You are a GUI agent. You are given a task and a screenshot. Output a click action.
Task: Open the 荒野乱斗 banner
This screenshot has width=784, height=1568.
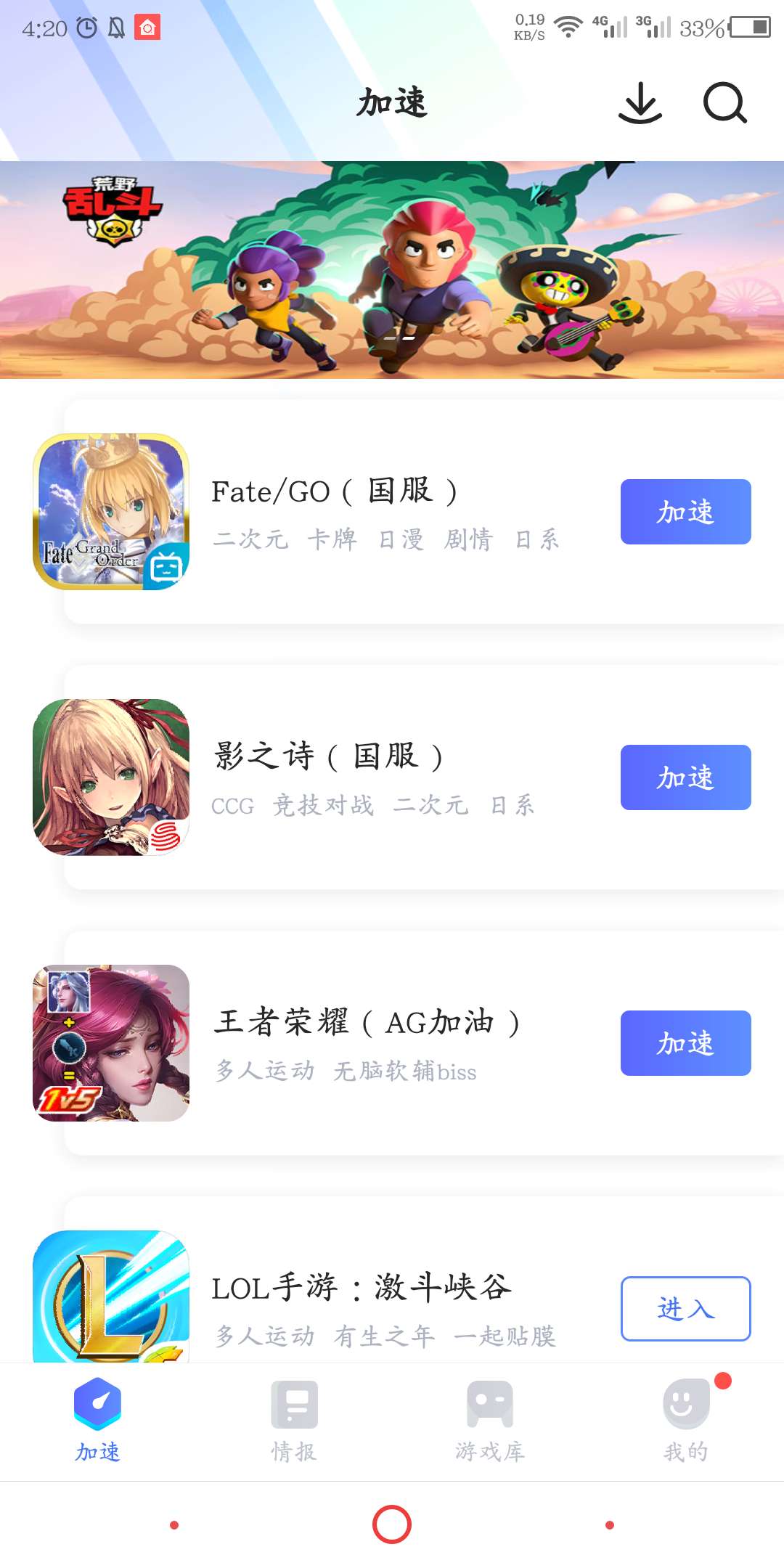pos(392,269)
